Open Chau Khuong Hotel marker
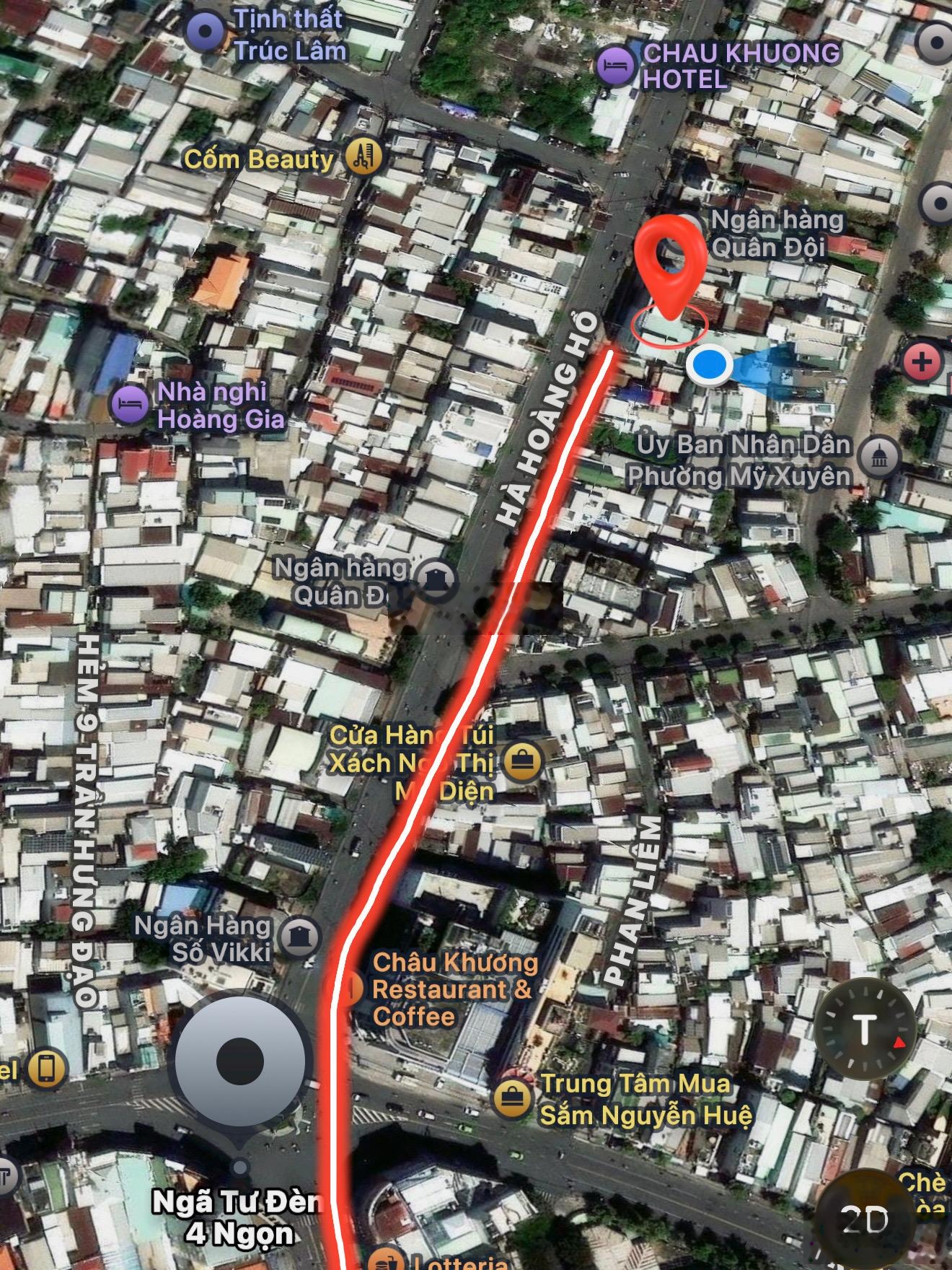The image size is (952, 1270). pos(615,66)
